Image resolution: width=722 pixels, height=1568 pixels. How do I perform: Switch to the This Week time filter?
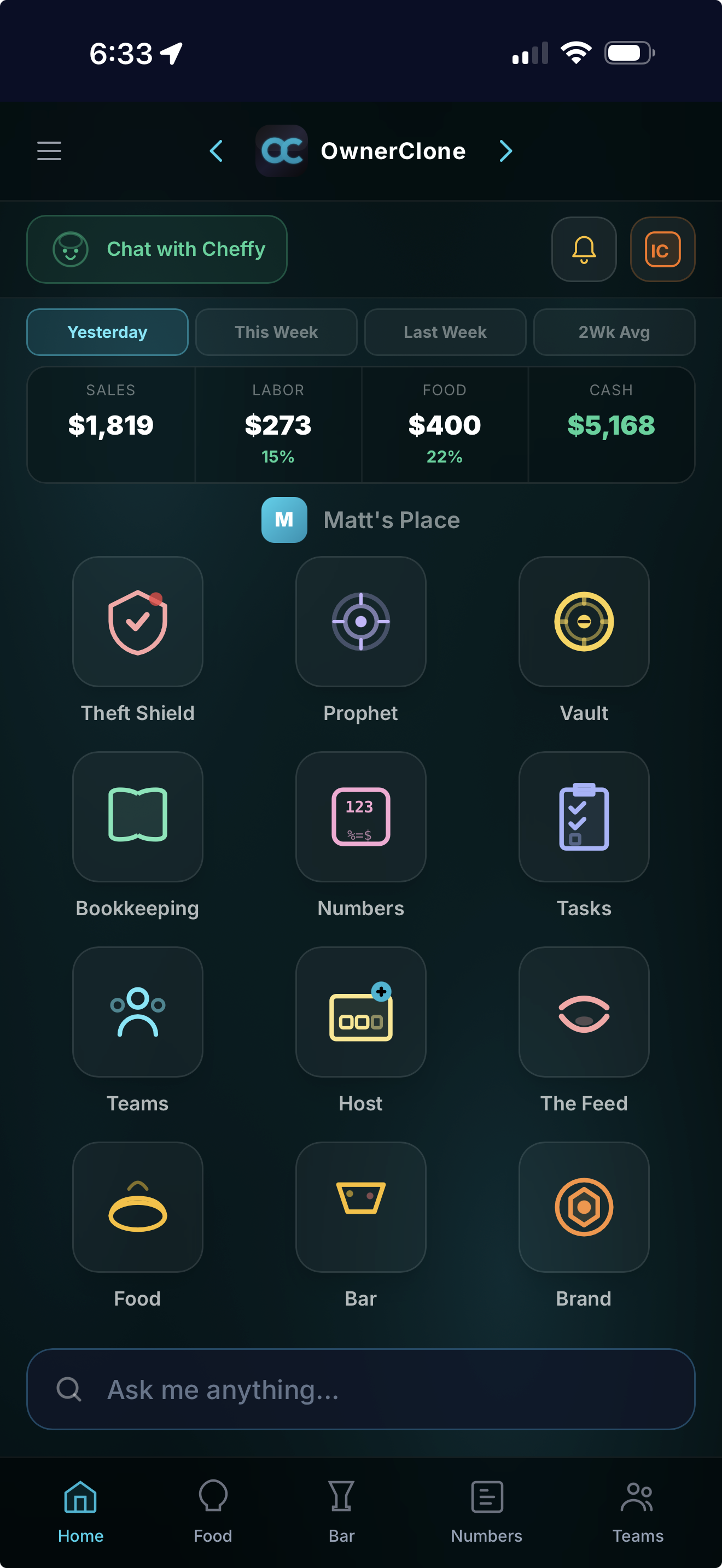coord(276,332)
